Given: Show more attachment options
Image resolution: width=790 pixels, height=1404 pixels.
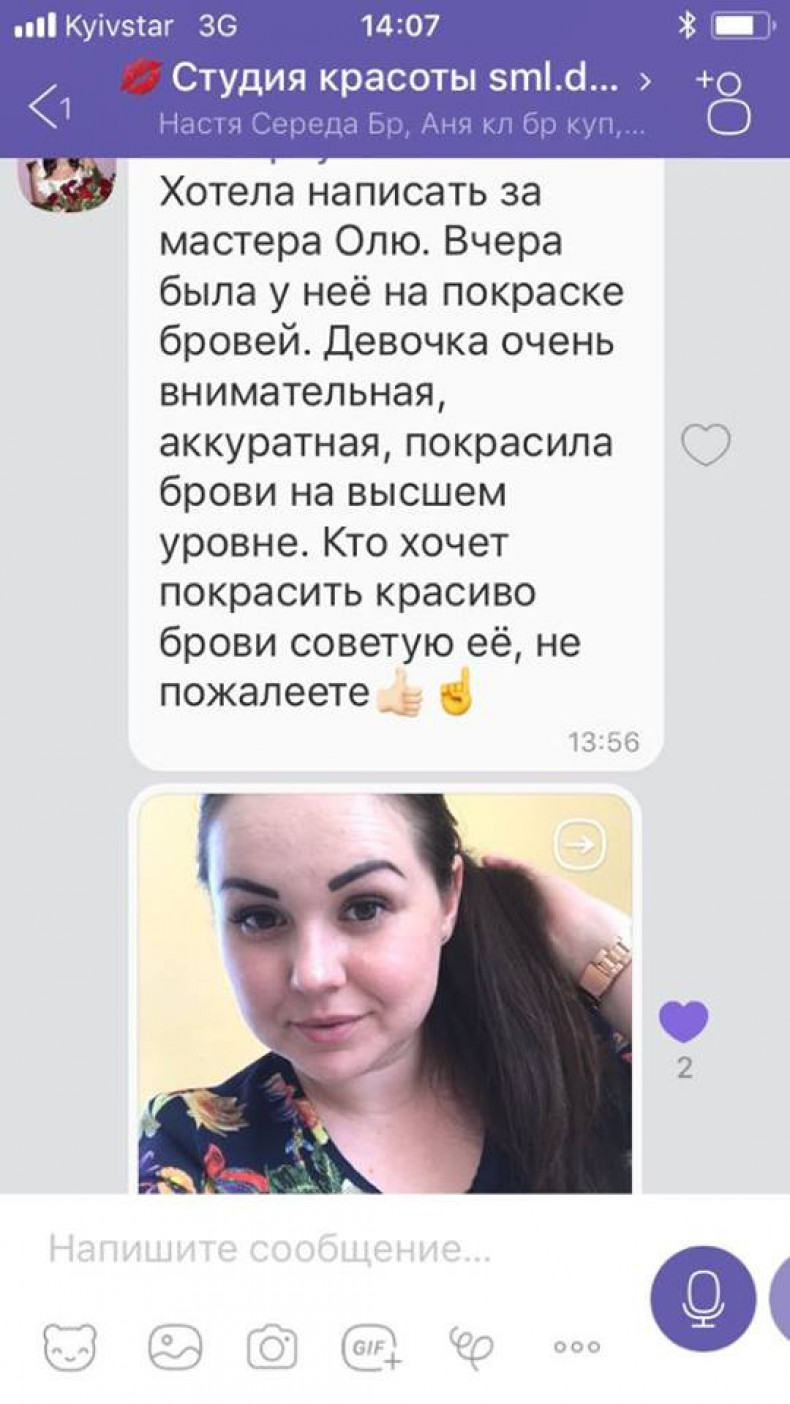Looking at the screenshot, I should (x=577, y=1347).
